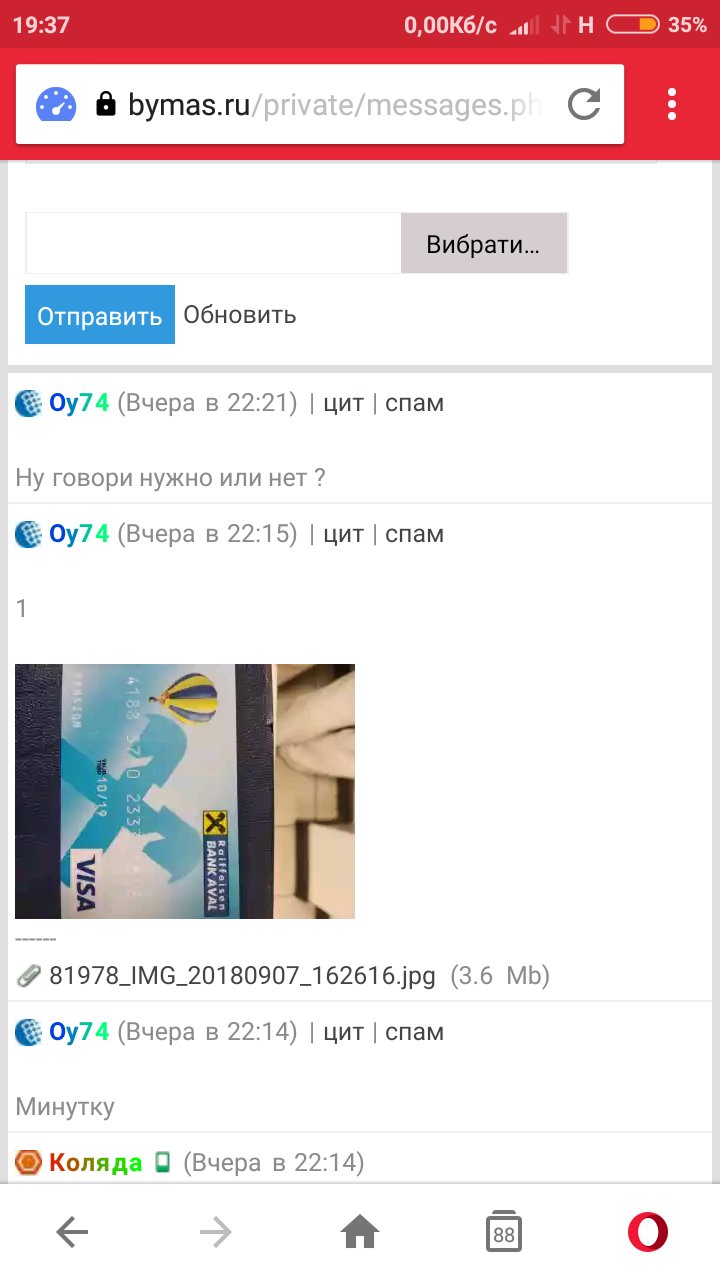720x1280 pixels.
Task: Download 81978_IMG_20180907_162616.jpg attachment
Action: 242,975
